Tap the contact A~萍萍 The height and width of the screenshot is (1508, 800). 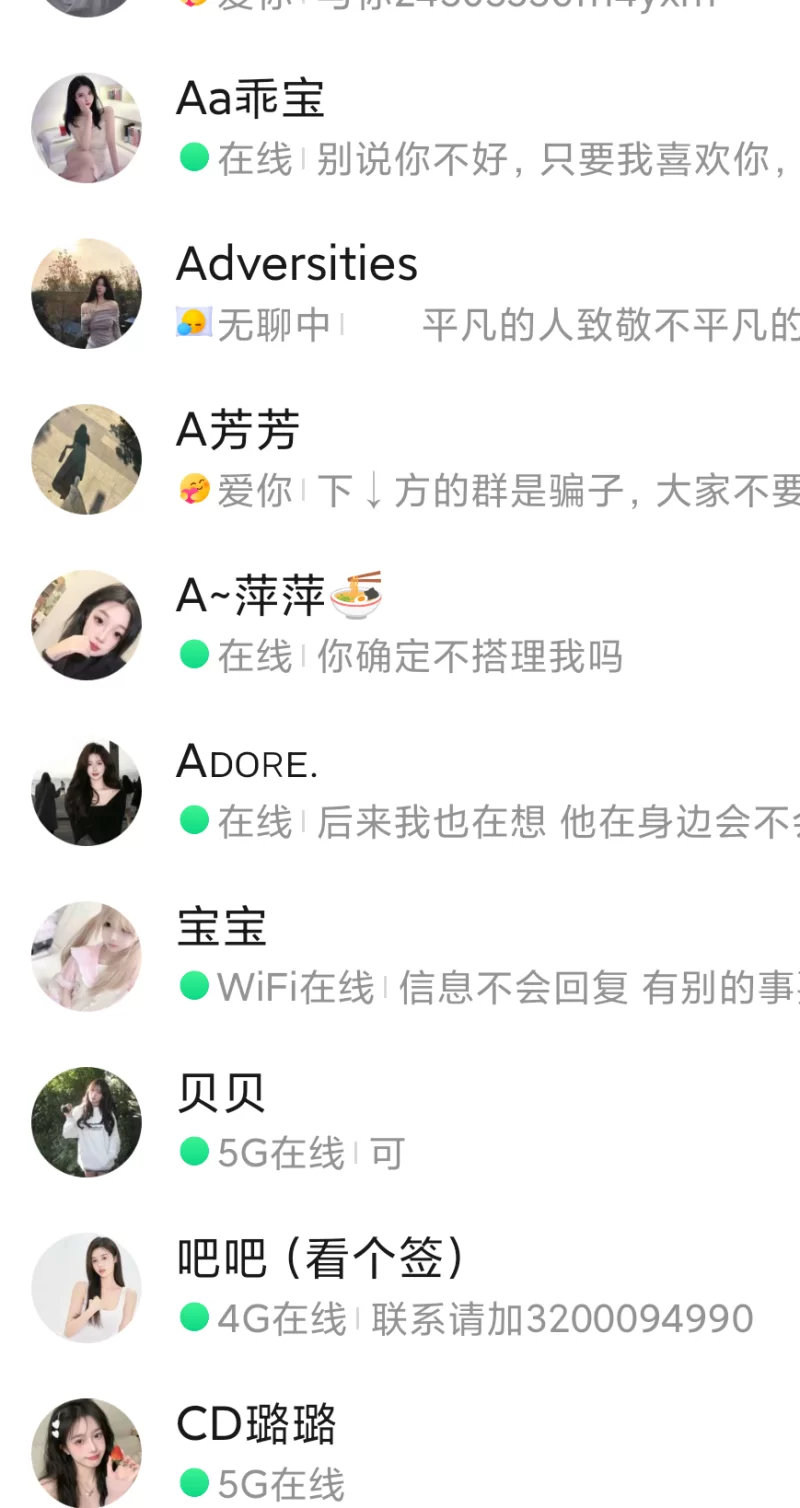(278, 598)
